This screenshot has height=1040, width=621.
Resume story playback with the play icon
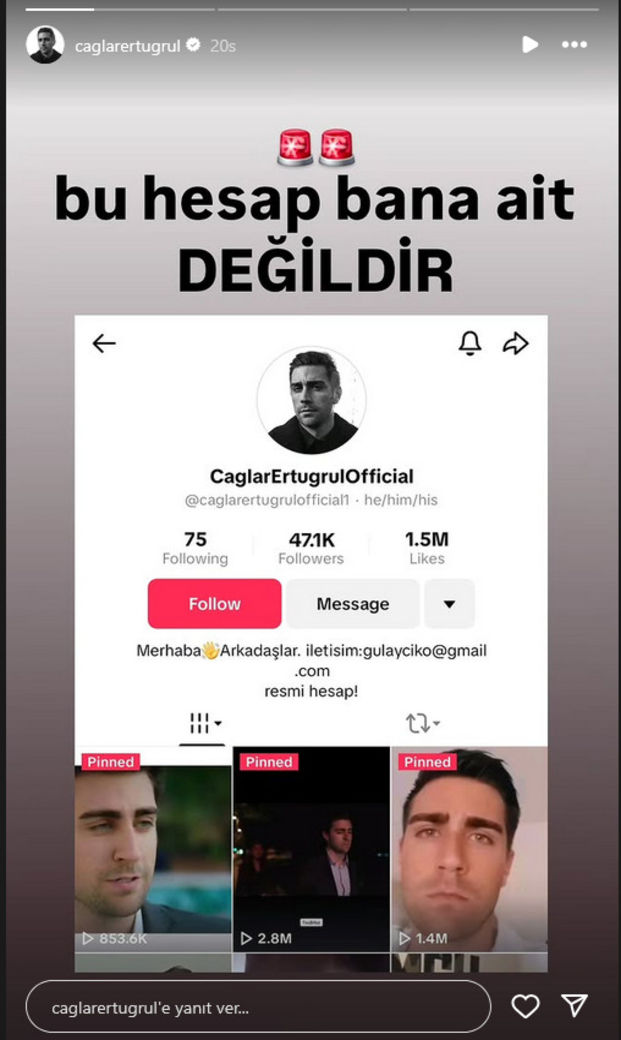530,45
